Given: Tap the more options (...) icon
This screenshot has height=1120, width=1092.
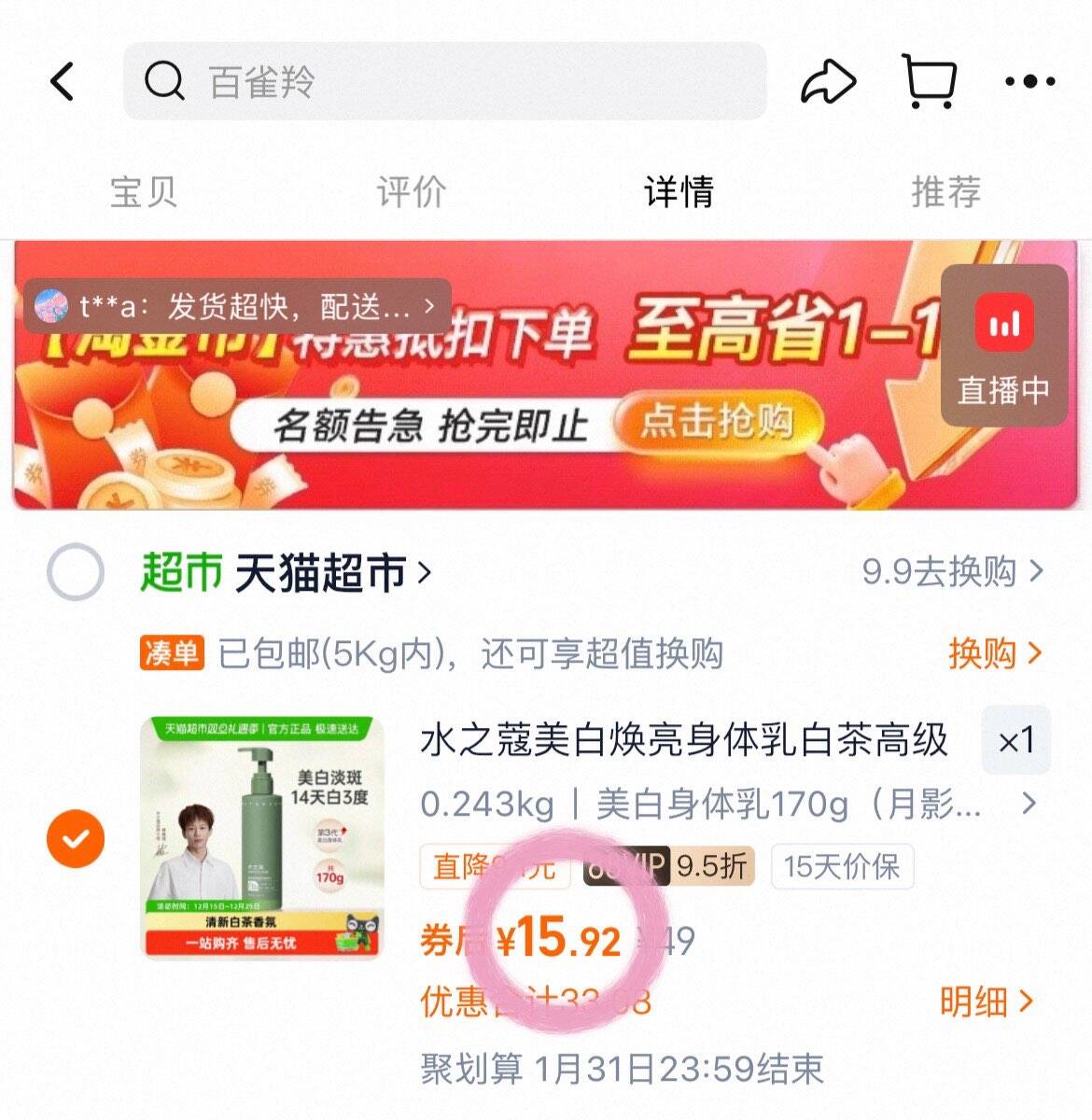Looking at the screenshot, I should point(1027,82).
